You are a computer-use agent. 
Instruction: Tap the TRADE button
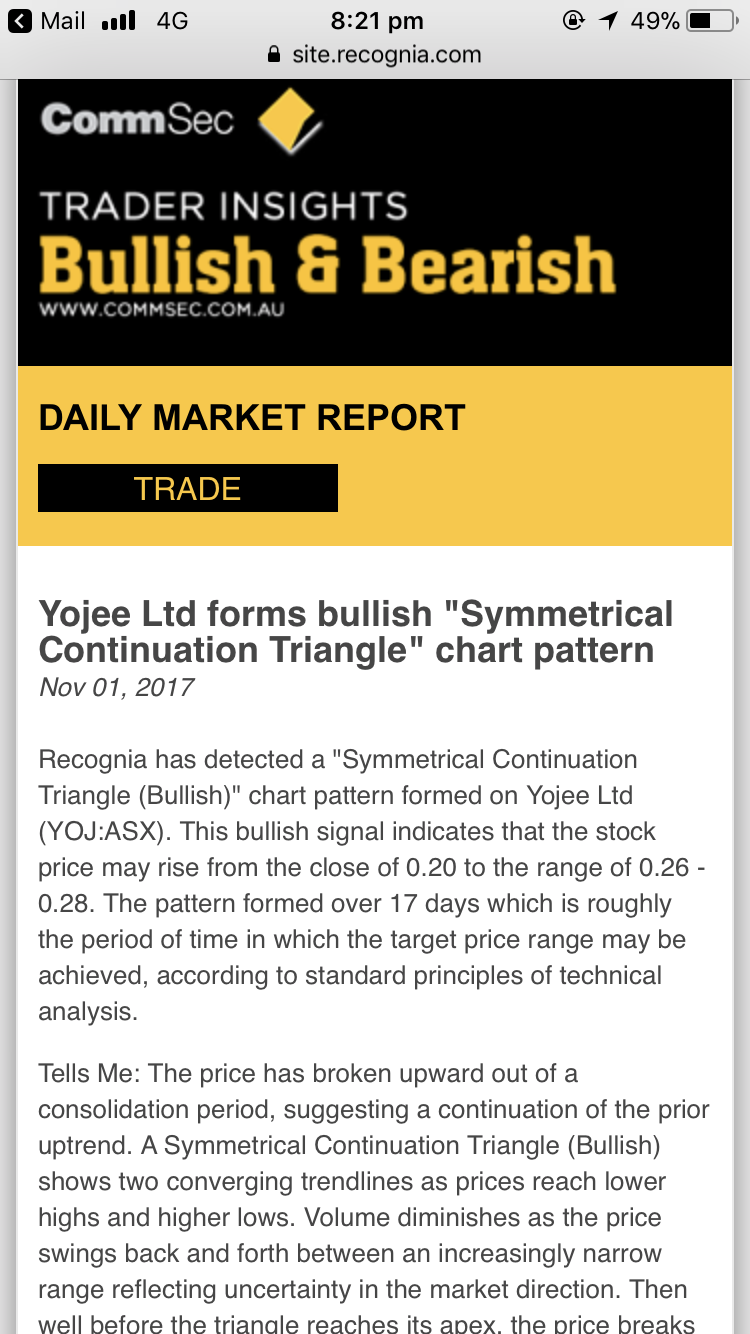pos(188,488)
